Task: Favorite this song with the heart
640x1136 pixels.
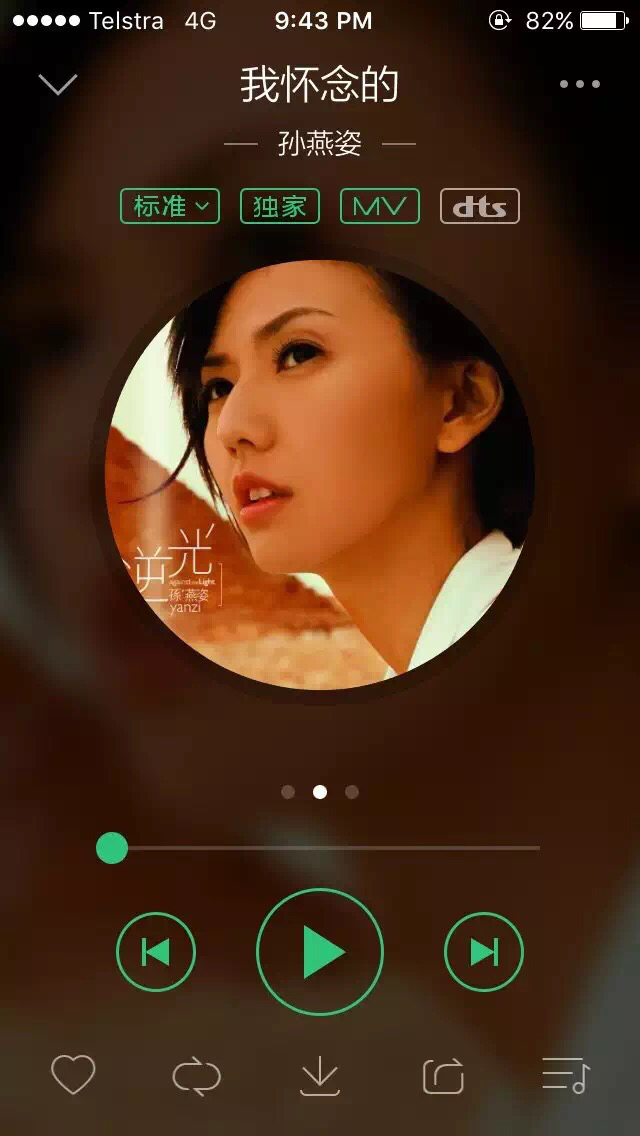Action: pyautogui.click(x=73, y=1076)
